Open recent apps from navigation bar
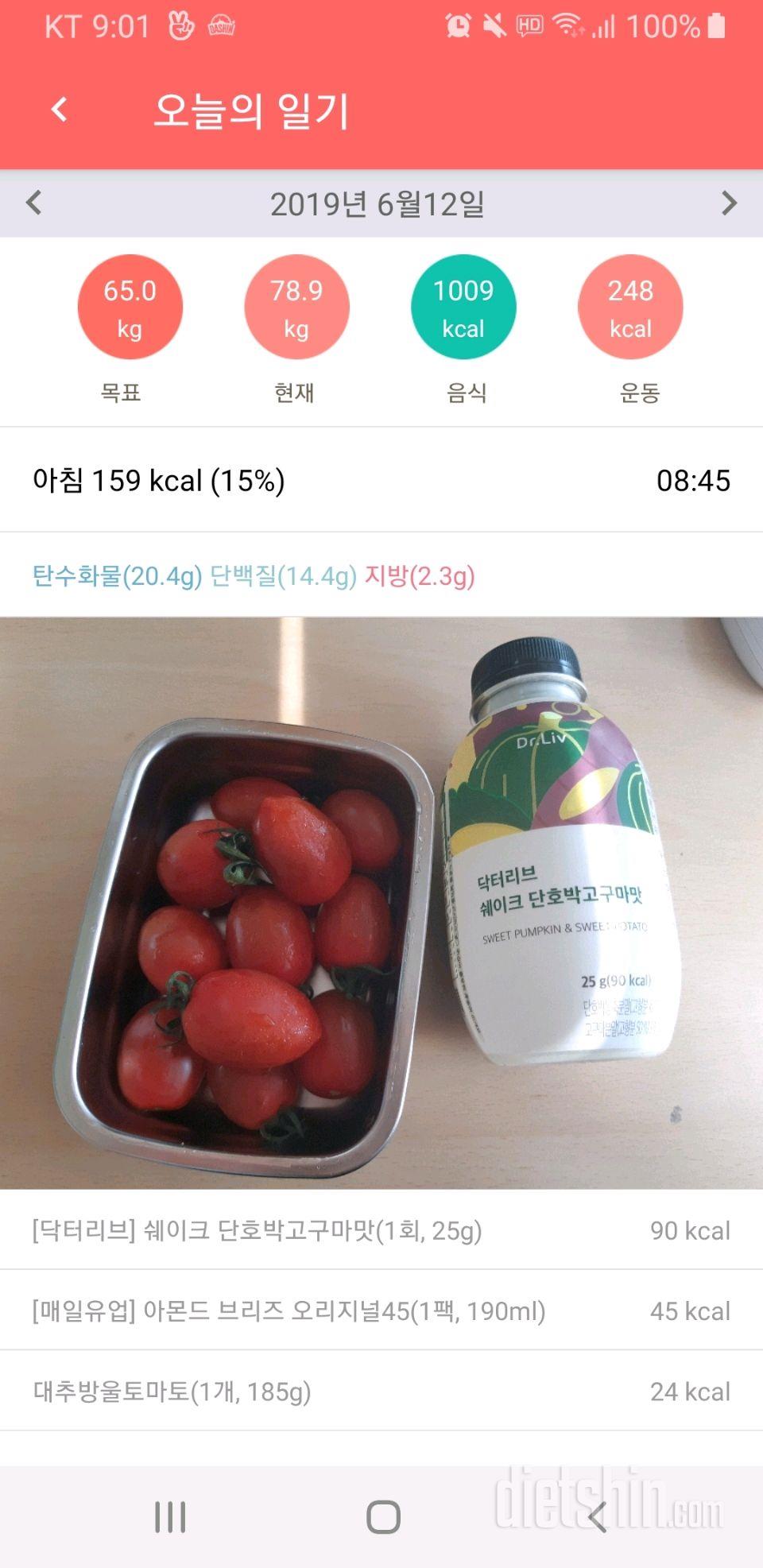 170,1517
